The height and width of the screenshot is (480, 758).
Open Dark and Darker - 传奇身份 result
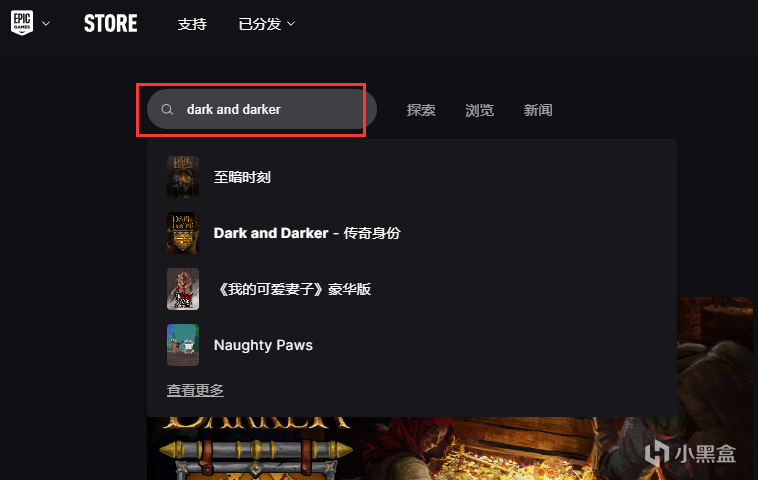click(306, 233)
